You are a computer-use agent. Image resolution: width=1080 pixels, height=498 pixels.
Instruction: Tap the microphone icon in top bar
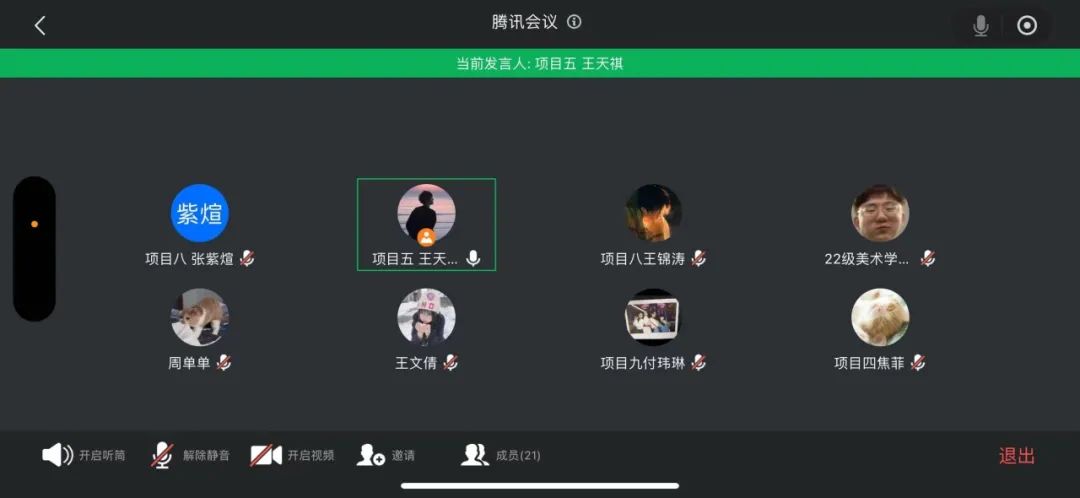pos(981,26)
